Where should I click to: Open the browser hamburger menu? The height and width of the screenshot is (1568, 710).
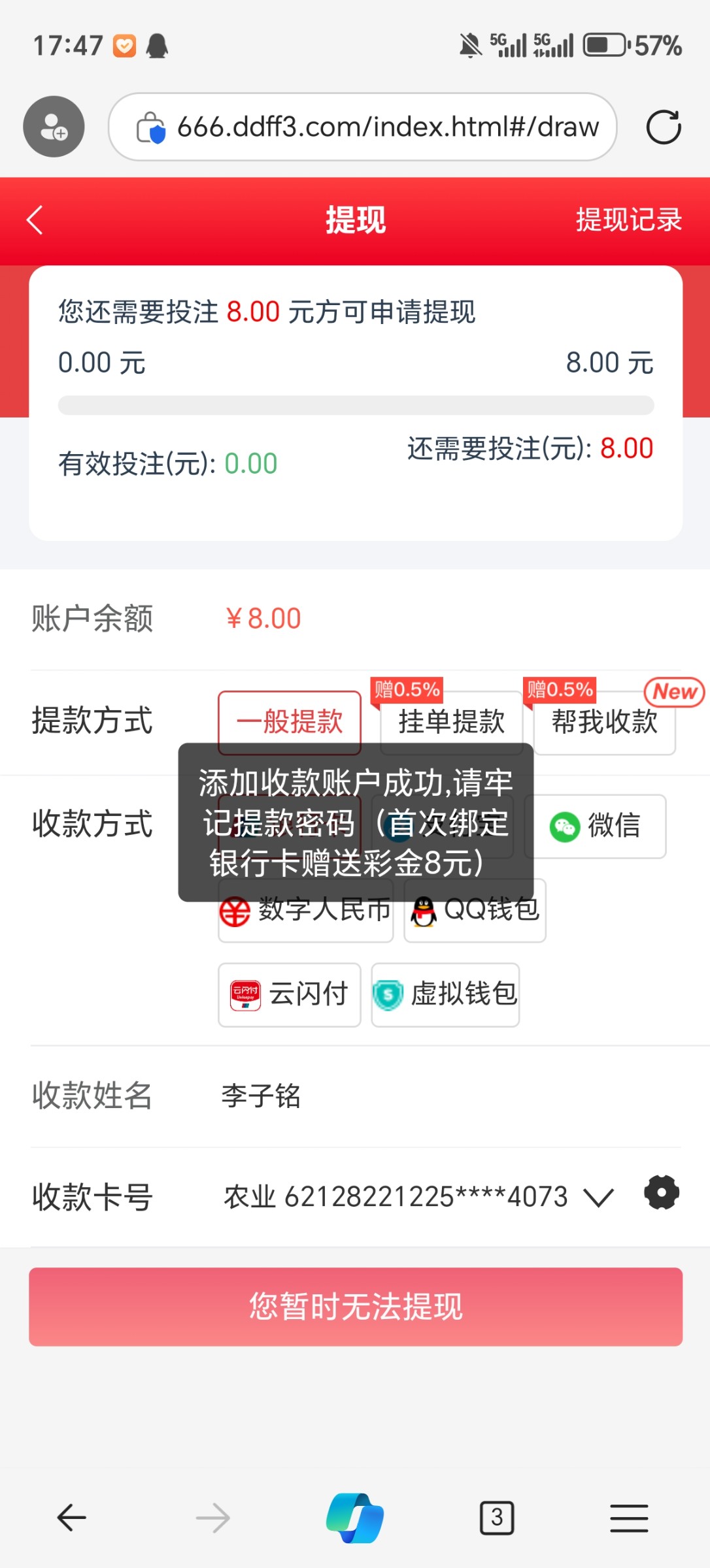(629, 1518)
